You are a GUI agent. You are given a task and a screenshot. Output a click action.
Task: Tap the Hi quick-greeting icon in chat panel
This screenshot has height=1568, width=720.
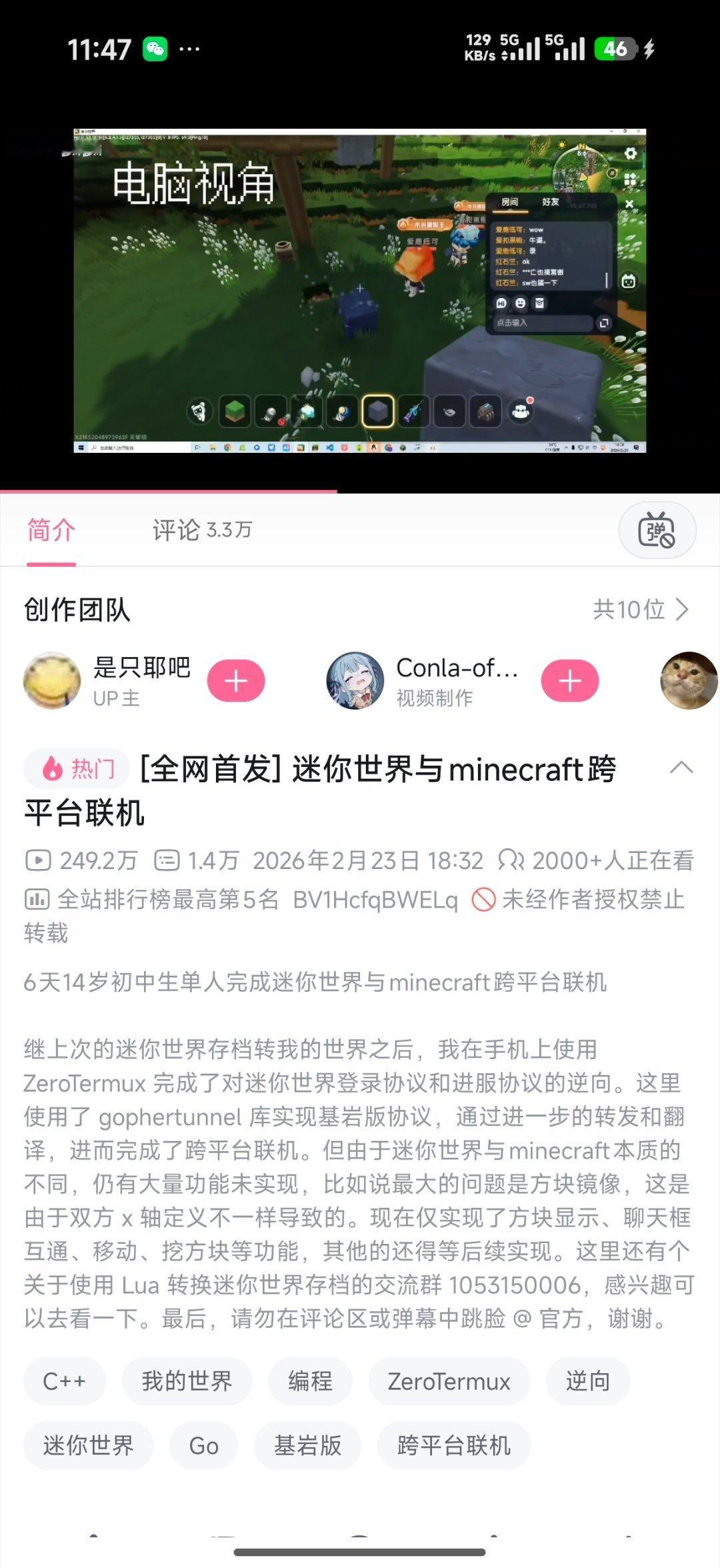click(x=502, y=303)
